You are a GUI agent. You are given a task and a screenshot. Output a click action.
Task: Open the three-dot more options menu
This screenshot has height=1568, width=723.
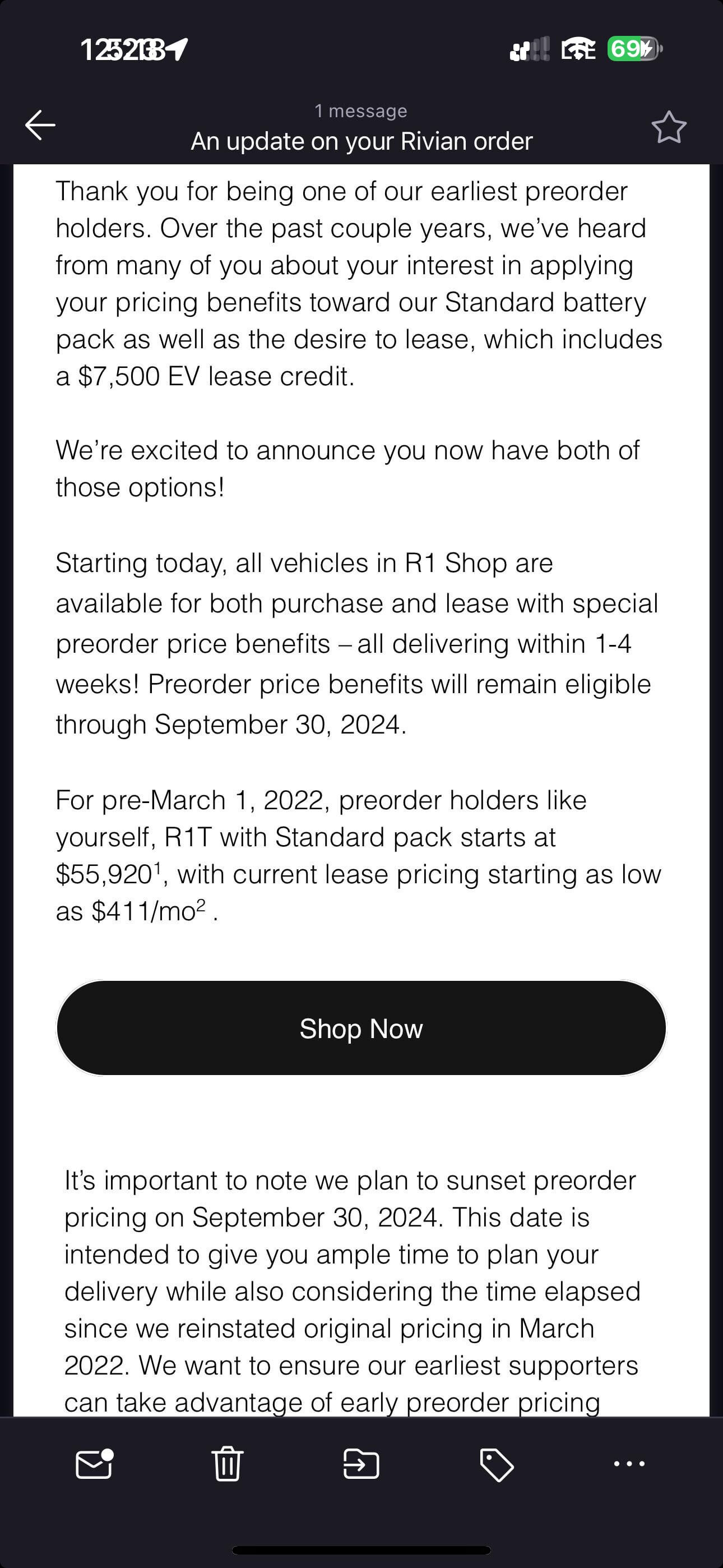tap(629, 1463)
